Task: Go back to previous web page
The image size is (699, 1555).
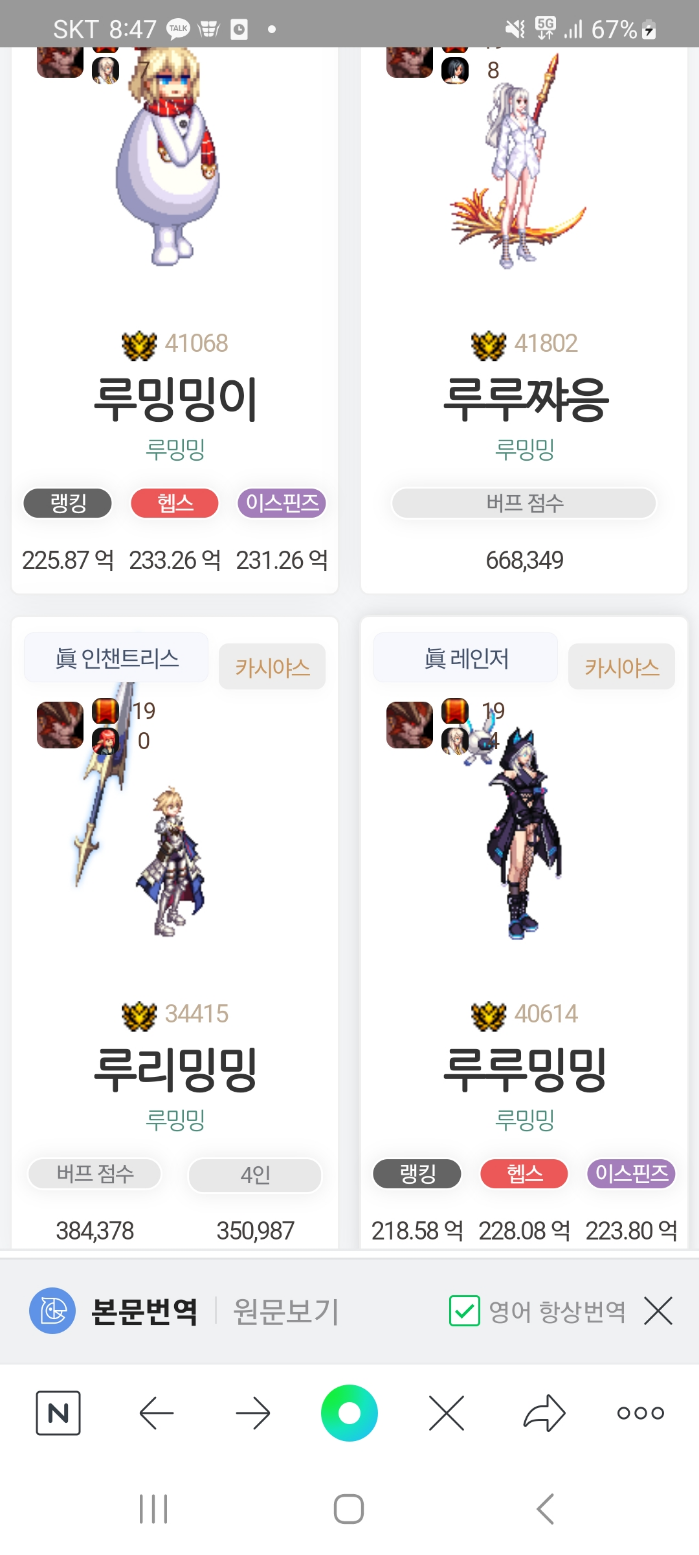Action: (x=156, y=1413)
